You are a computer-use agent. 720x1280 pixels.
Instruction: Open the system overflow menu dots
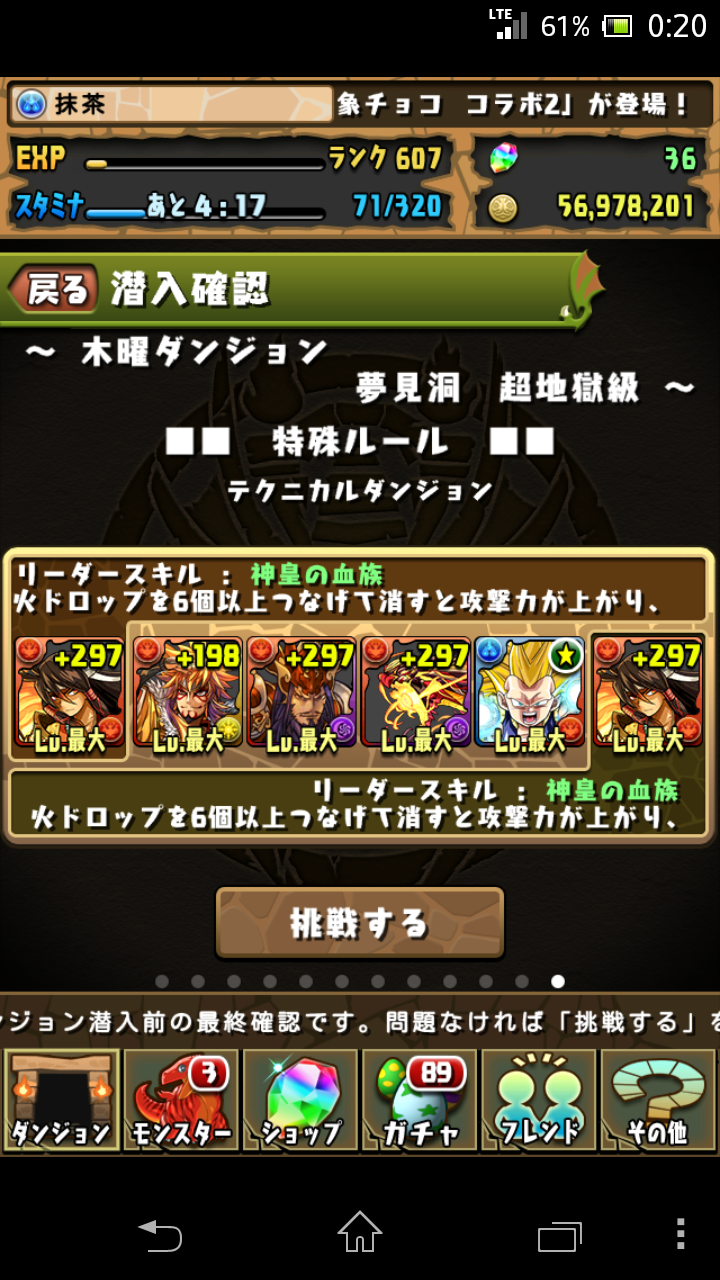[x=680, y=1233]
